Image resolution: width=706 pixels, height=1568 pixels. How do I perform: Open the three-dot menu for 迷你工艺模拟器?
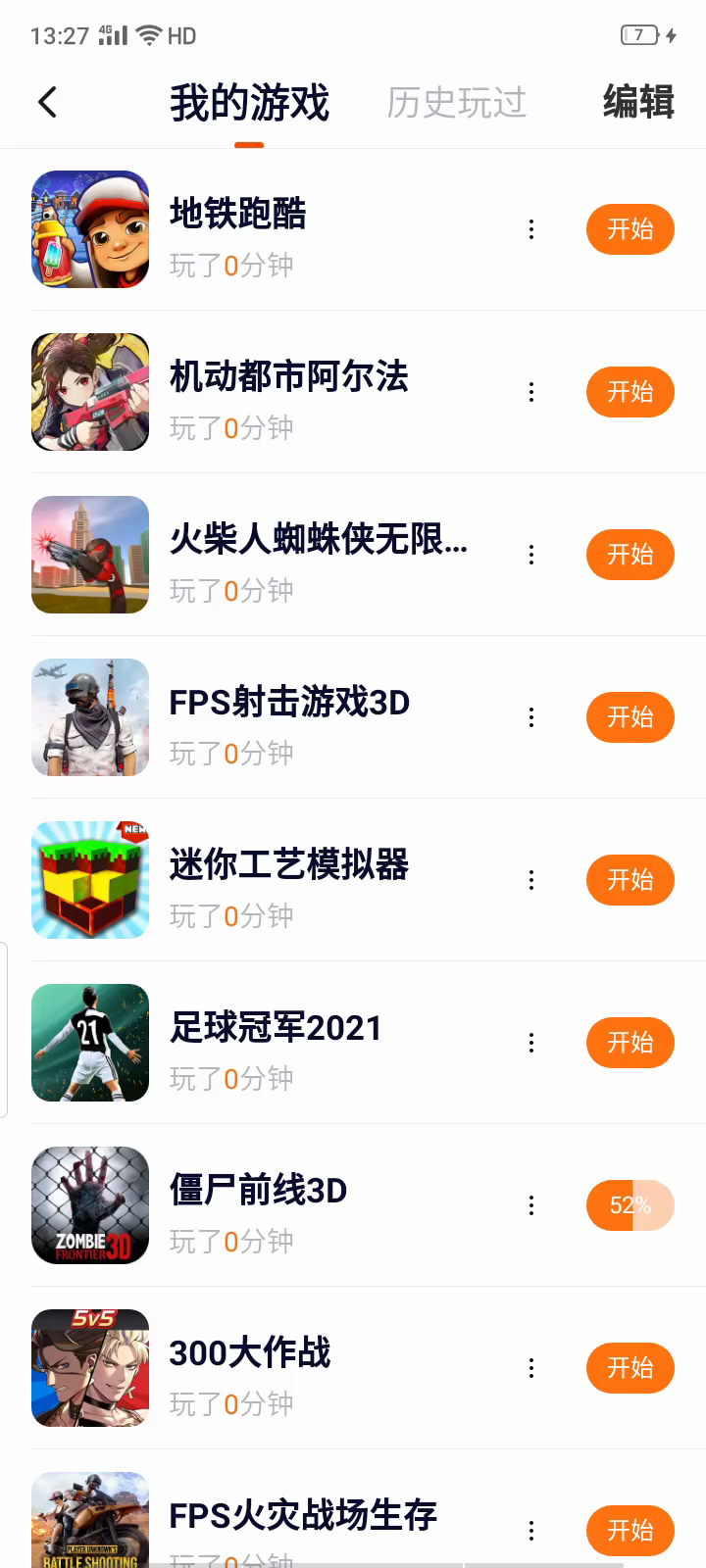pos(531,880)
